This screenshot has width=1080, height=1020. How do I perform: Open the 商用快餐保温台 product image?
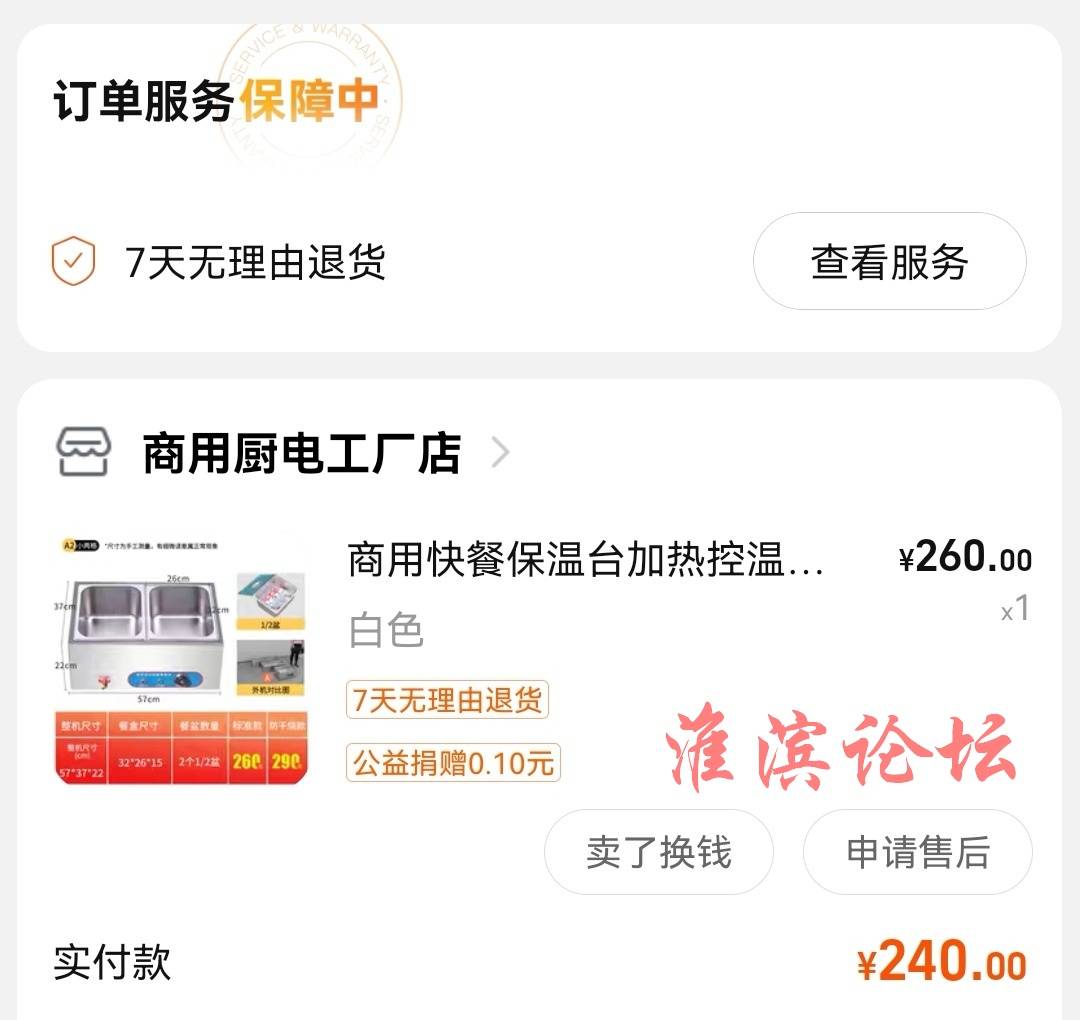181,660
